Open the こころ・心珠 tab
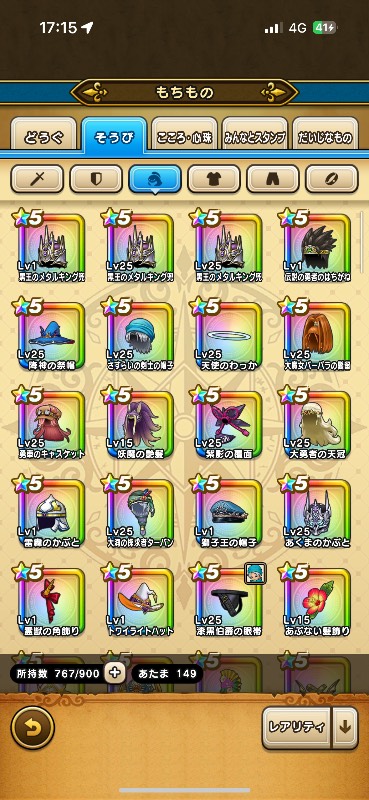The width and height of the screenshot is (369, 800). pos(184,137)
